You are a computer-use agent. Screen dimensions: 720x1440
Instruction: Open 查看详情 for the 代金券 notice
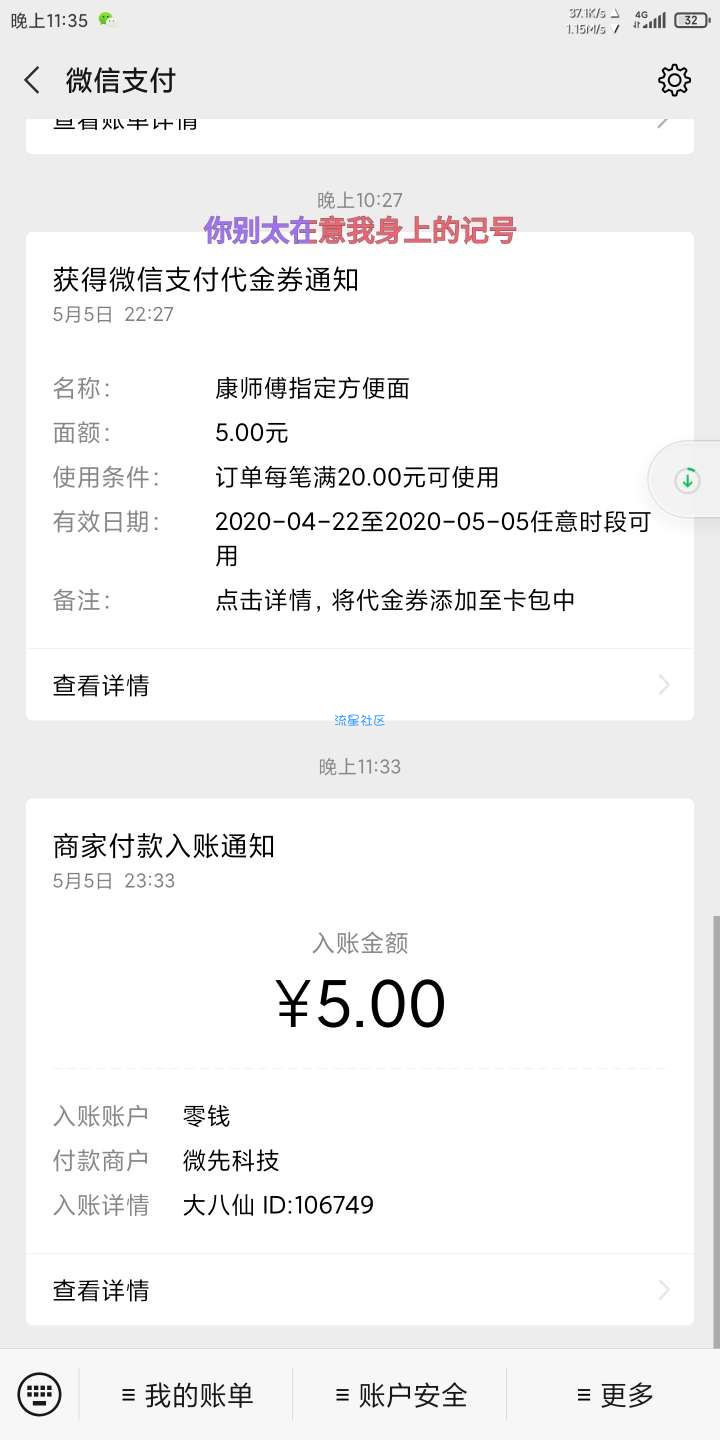360,685
